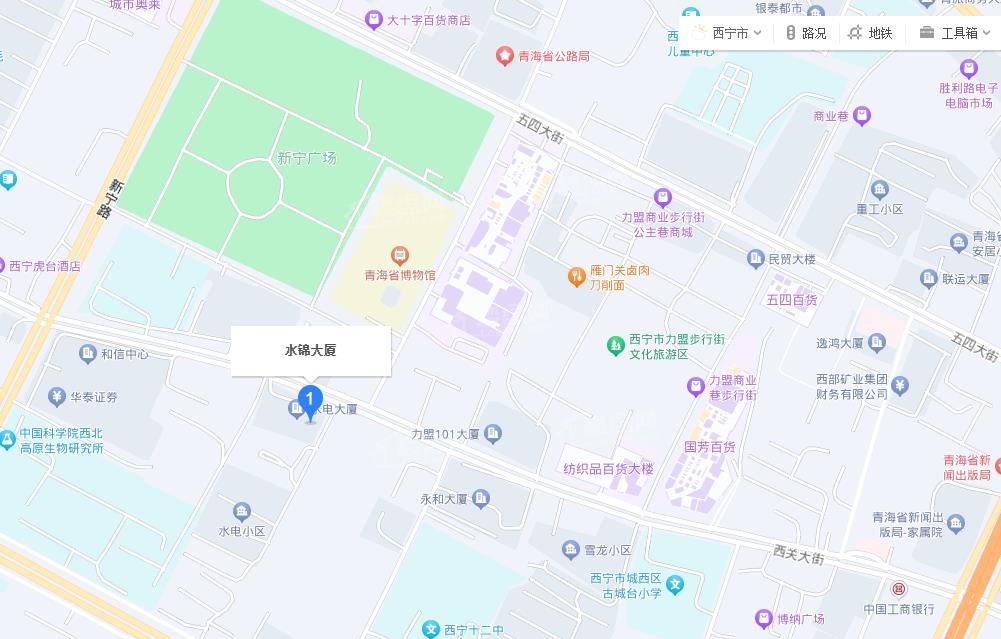Expand the 工具箱 toolbox menu
The height and width of the screenshot is (639, 1001).
(x=953, y=33)
